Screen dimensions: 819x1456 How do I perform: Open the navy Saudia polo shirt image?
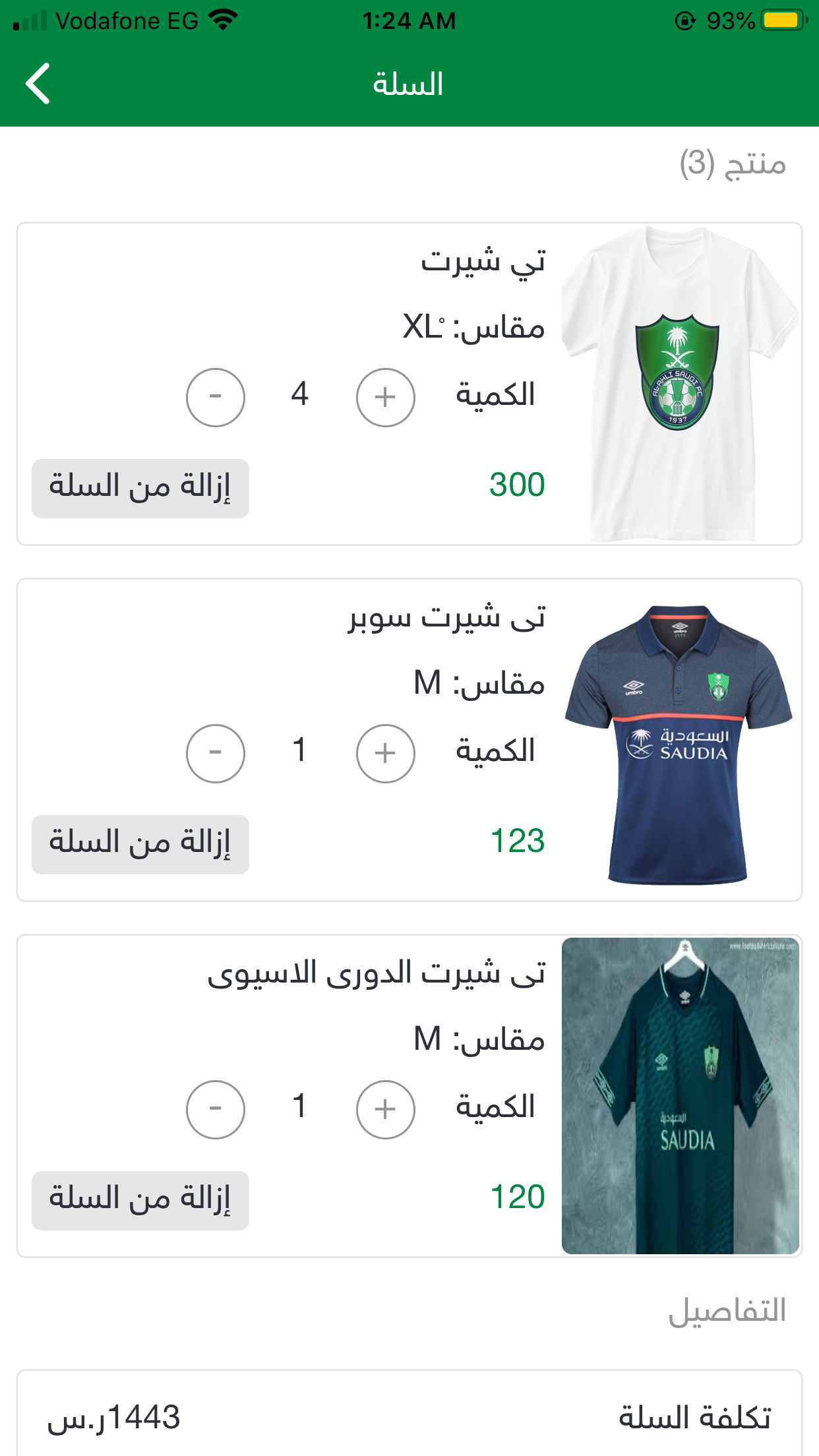click(x=681, y=740)
